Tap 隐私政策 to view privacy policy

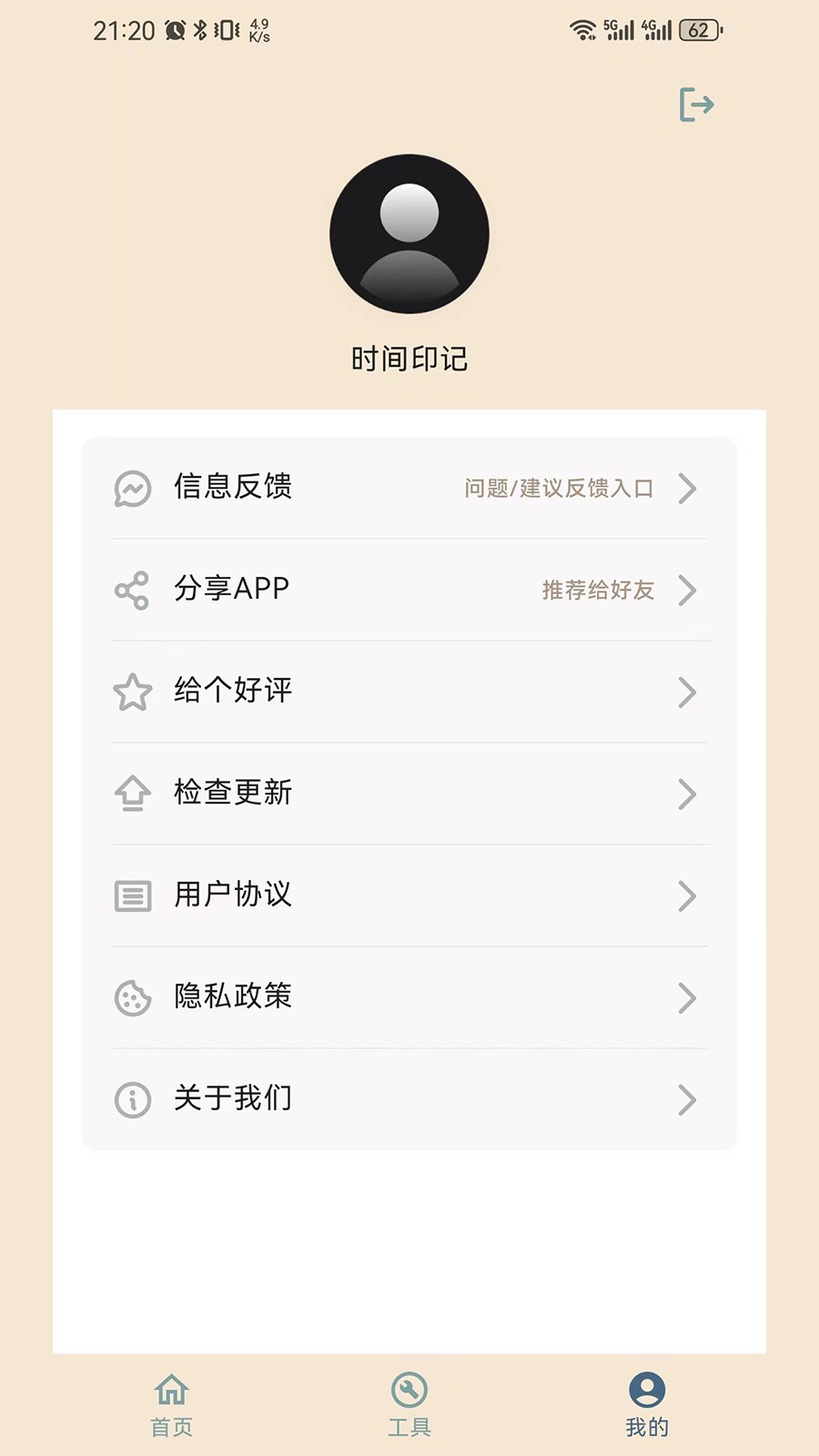coord(234,998)
